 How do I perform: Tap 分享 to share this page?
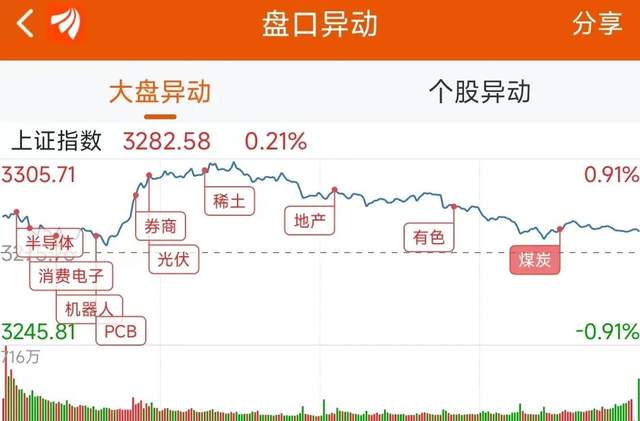596,24
